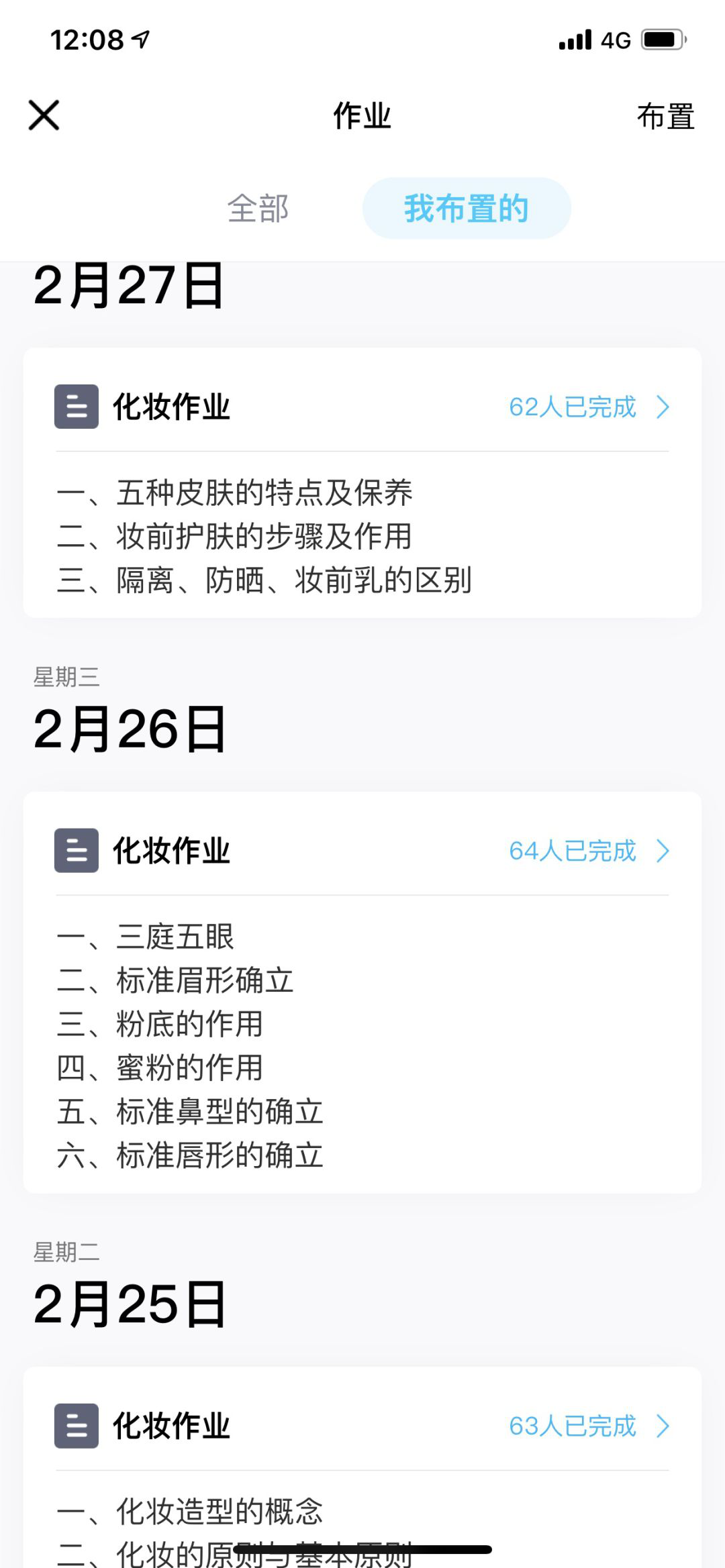
Task: View the 63人已完成 completion list
Action: click(588, 1426)
